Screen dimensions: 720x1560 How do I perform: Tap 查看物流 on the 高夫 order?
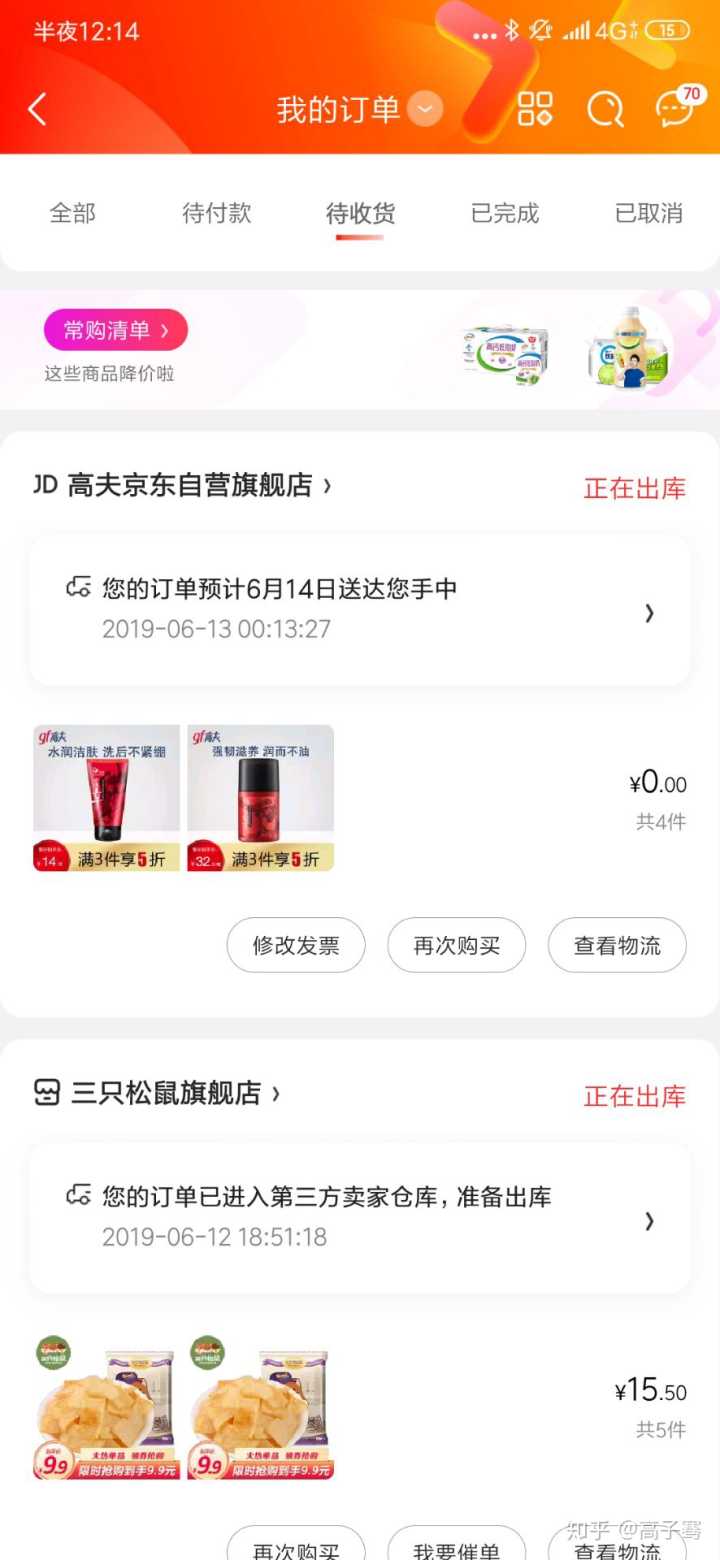point(617,945)
